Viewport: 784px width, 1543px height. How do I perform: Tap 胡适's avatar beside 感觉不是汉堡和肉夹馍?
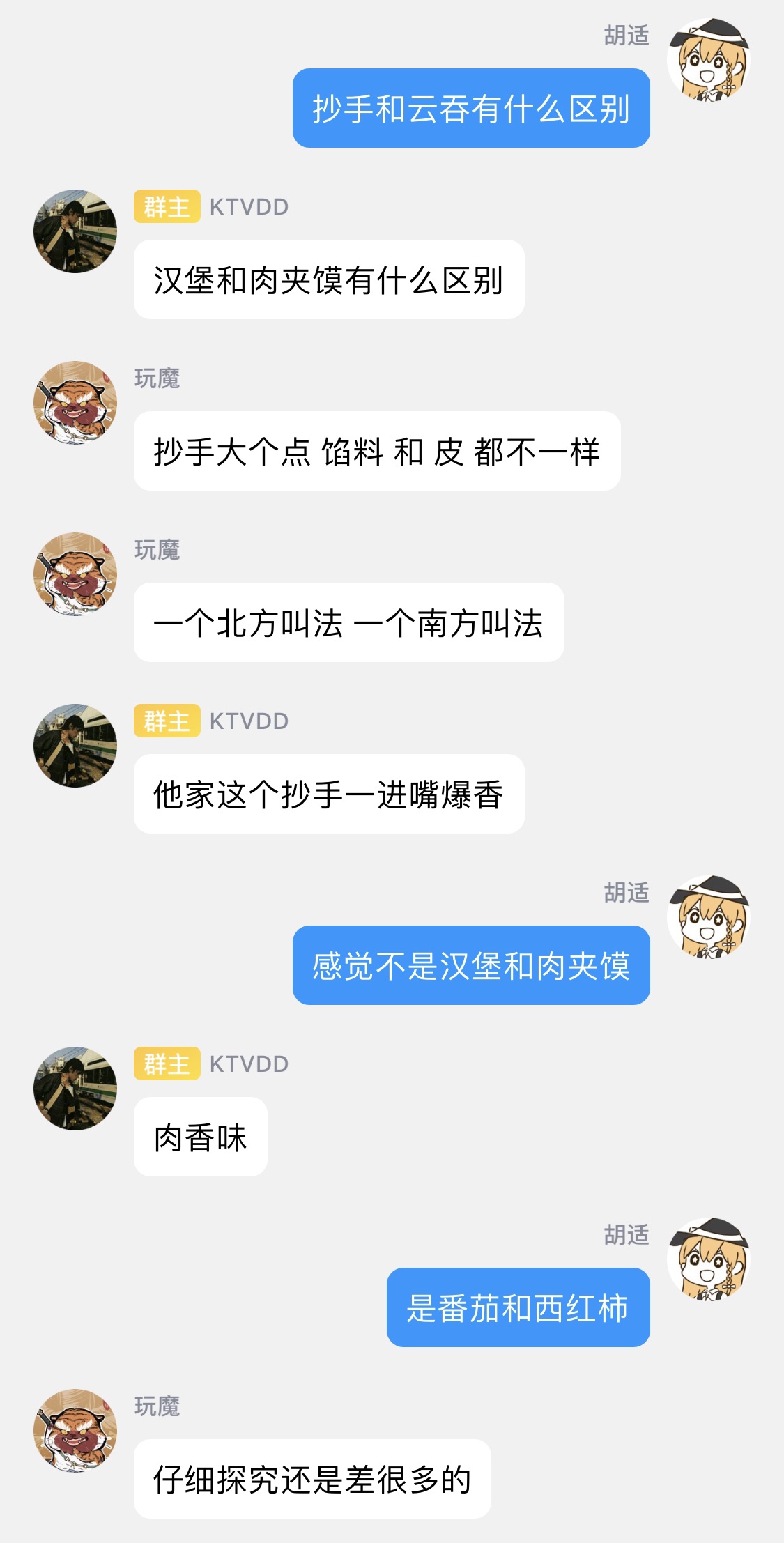click(708, 917)
